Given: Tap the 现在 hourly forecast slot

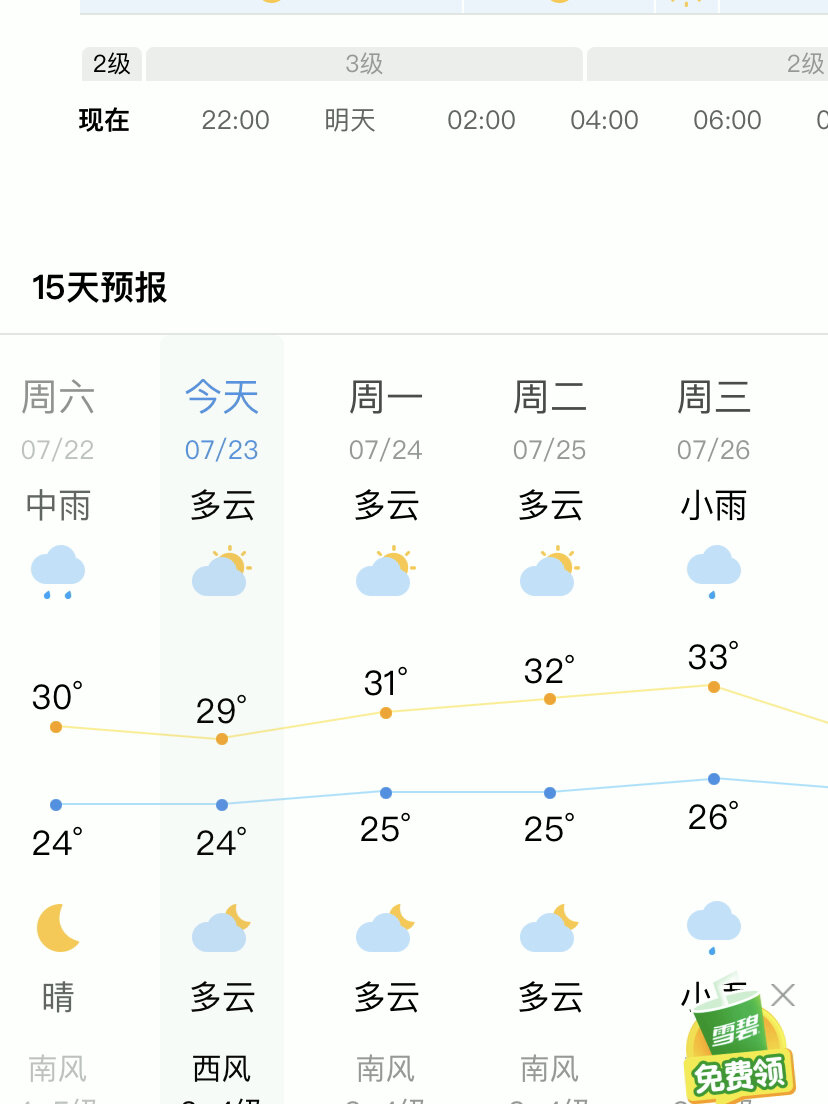Looking at the screenshot, I should (104, 120).
